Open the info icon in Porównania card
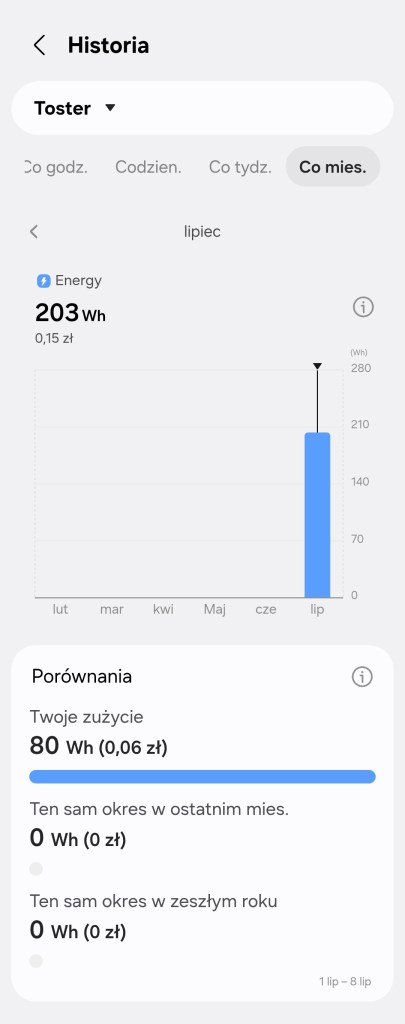Image resolution: width=405 pixels, height=1024 pixels. click(362, 677)
